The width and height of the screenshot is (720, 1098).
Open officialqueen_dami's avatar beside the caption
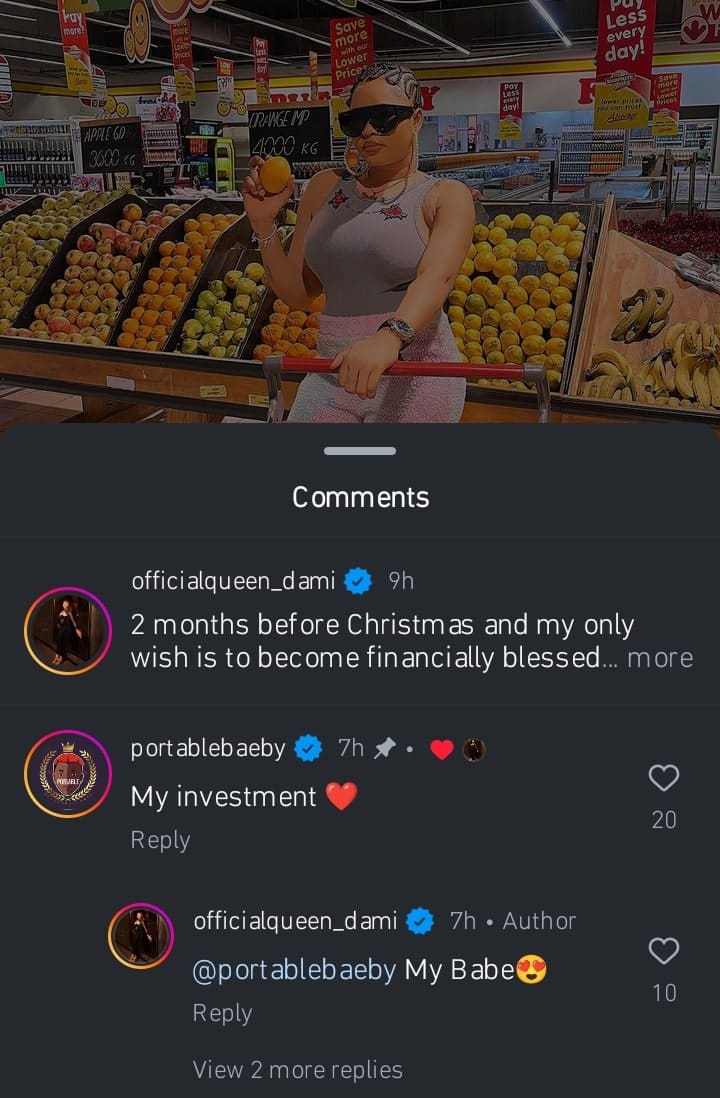tap(67, 630)
